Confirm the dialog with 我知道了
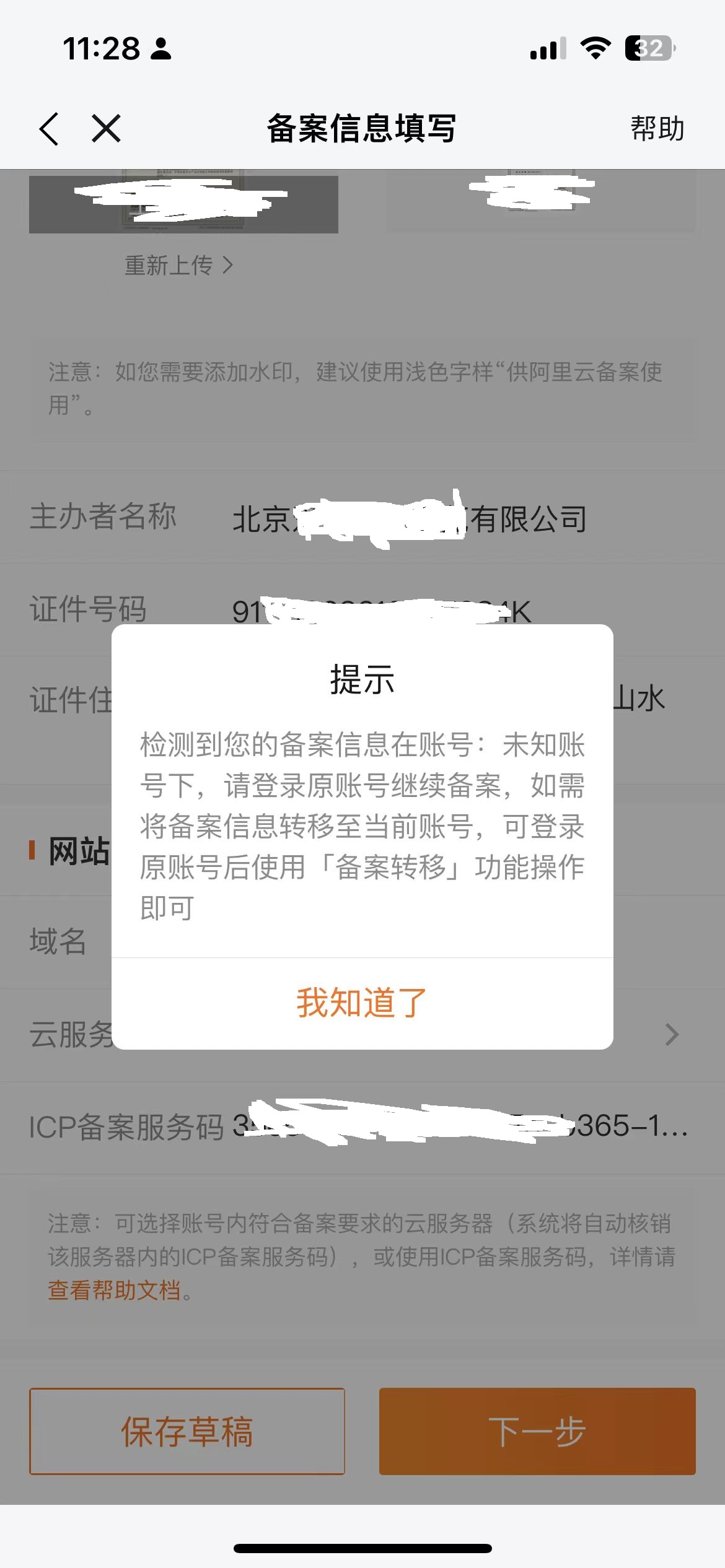Viewport: 725px width, 1568px height. (362, 1003)
